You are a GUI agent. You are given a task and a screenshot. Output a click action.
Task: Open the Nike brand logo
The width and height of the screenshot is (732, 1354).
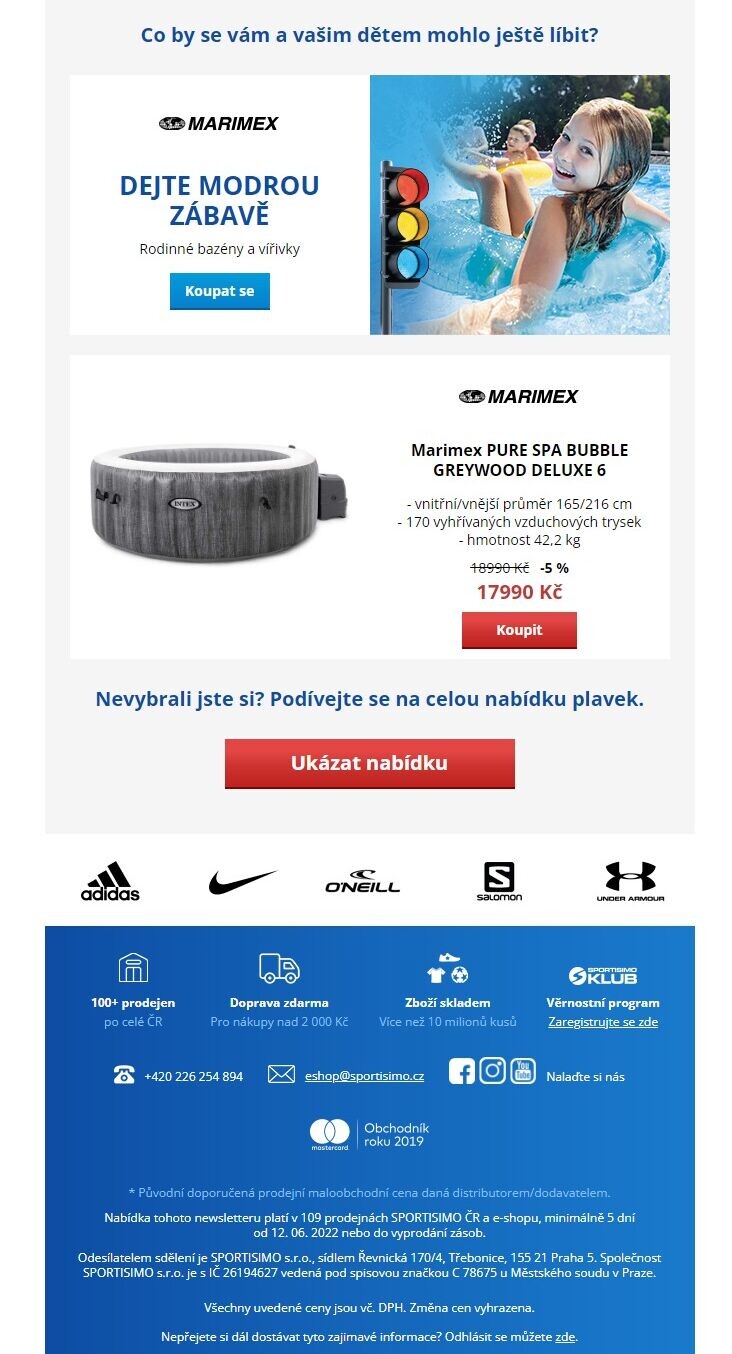(x=242, y=882)
